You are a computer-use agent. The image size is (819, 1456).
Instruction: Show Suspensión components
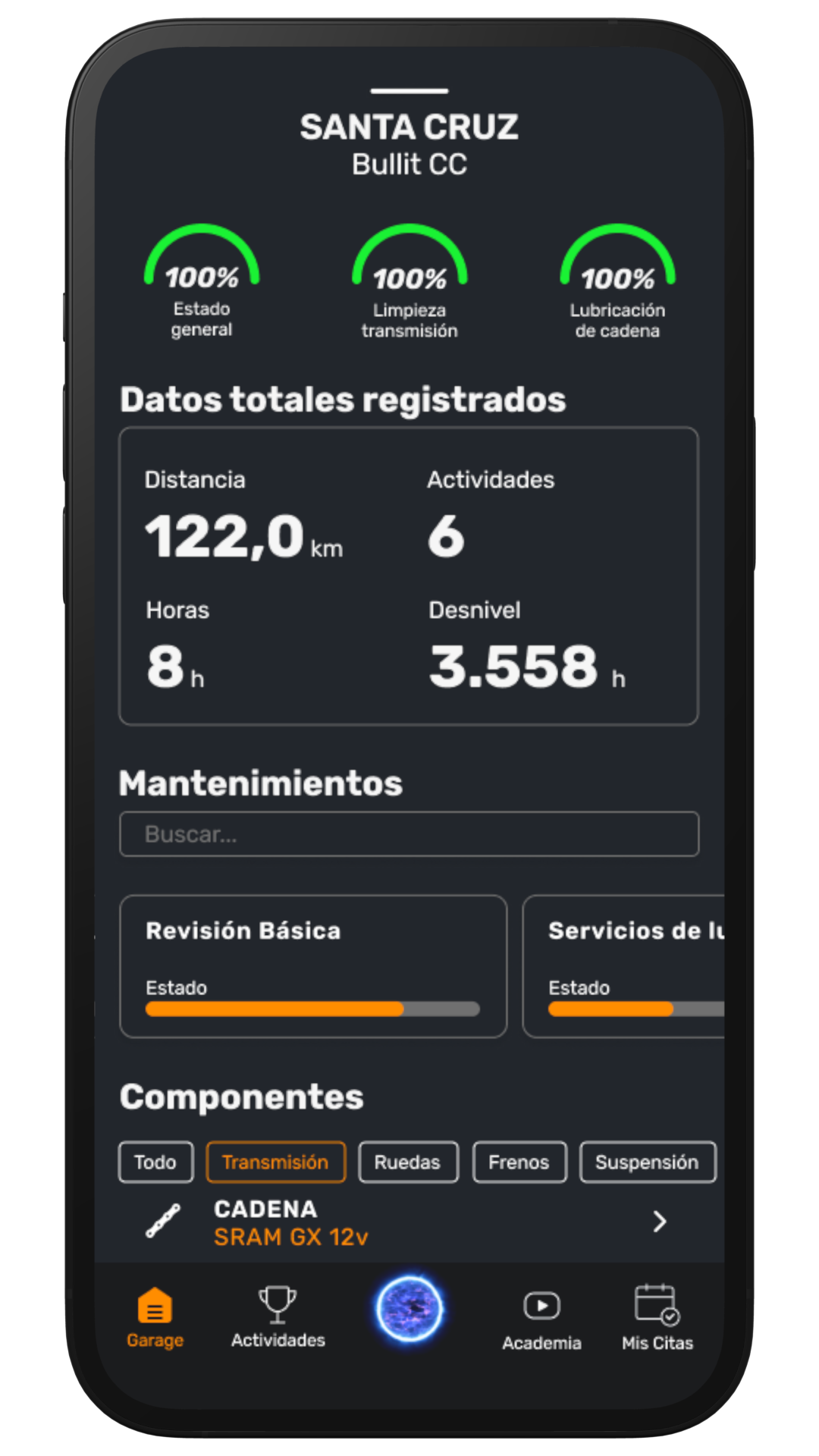[647, 1162]
